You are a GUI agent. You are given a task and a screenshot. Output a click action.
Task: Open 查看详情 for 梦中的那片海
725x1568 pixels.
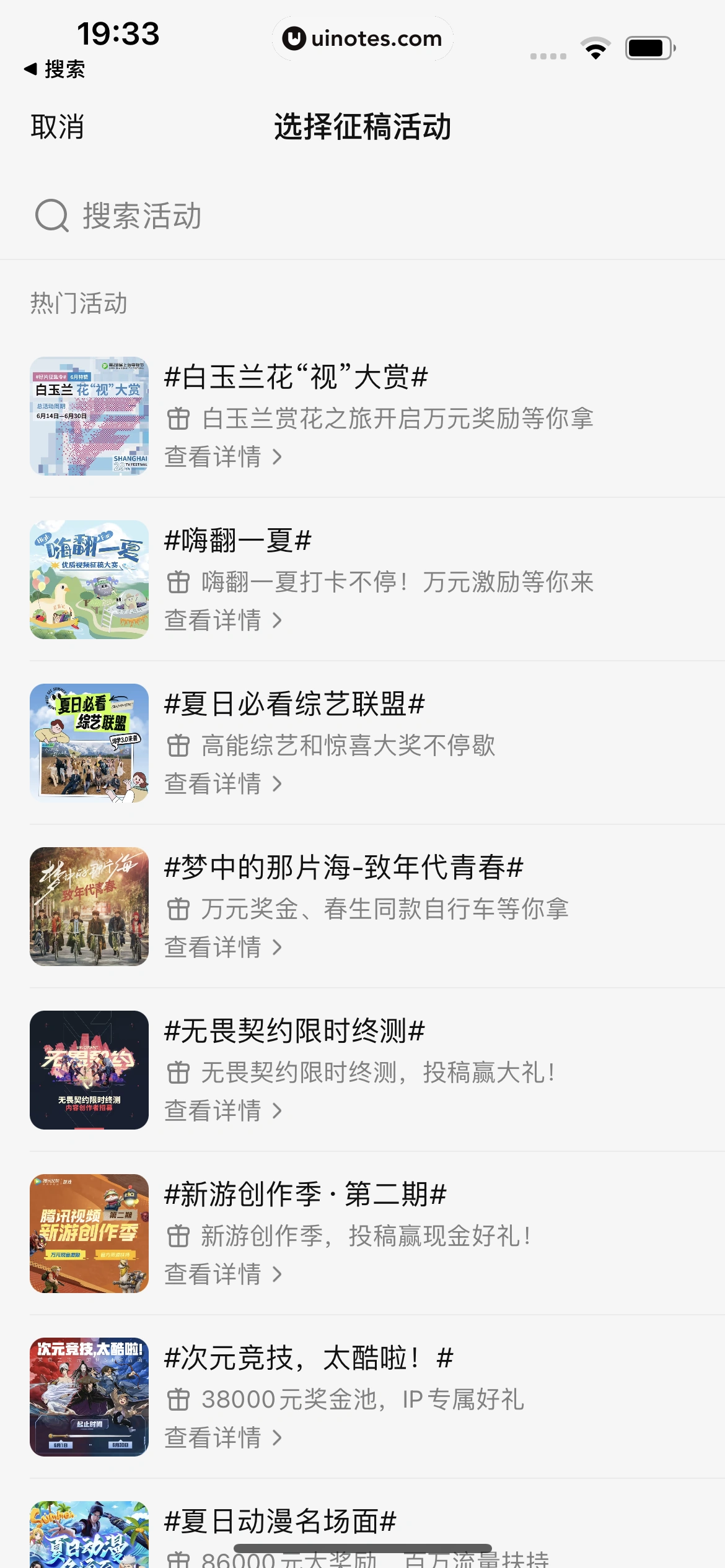click(x=223, y=947)
